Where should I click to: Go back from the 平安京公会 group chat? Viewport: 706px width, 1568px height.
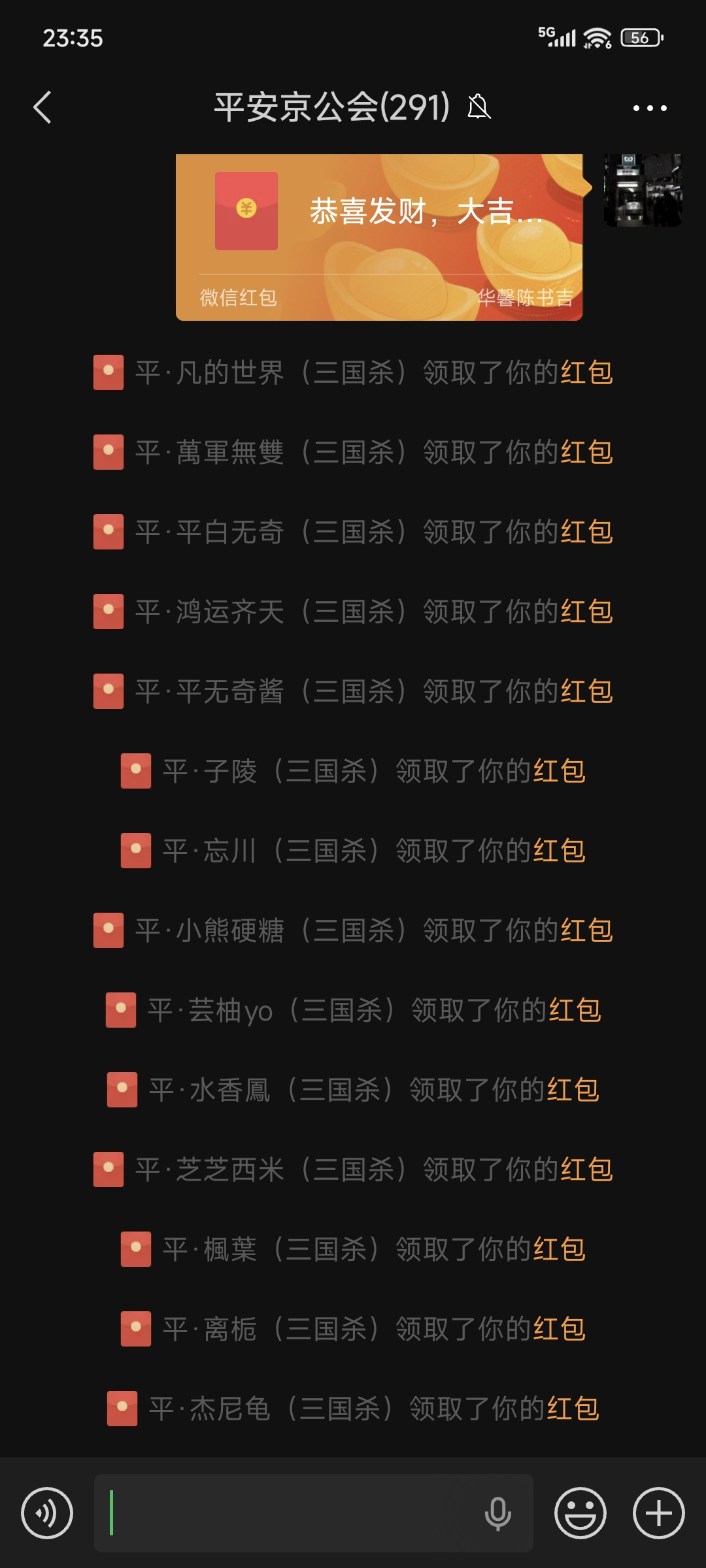point(42,107)
